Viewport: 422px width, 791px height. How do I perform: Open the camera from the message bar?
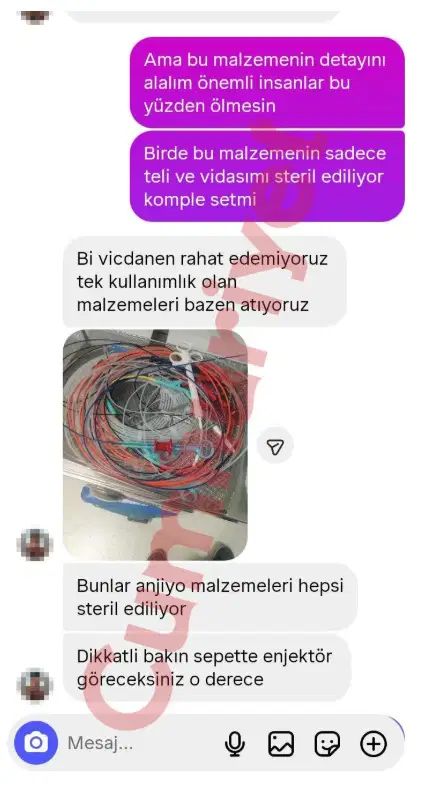click(36, 743)
